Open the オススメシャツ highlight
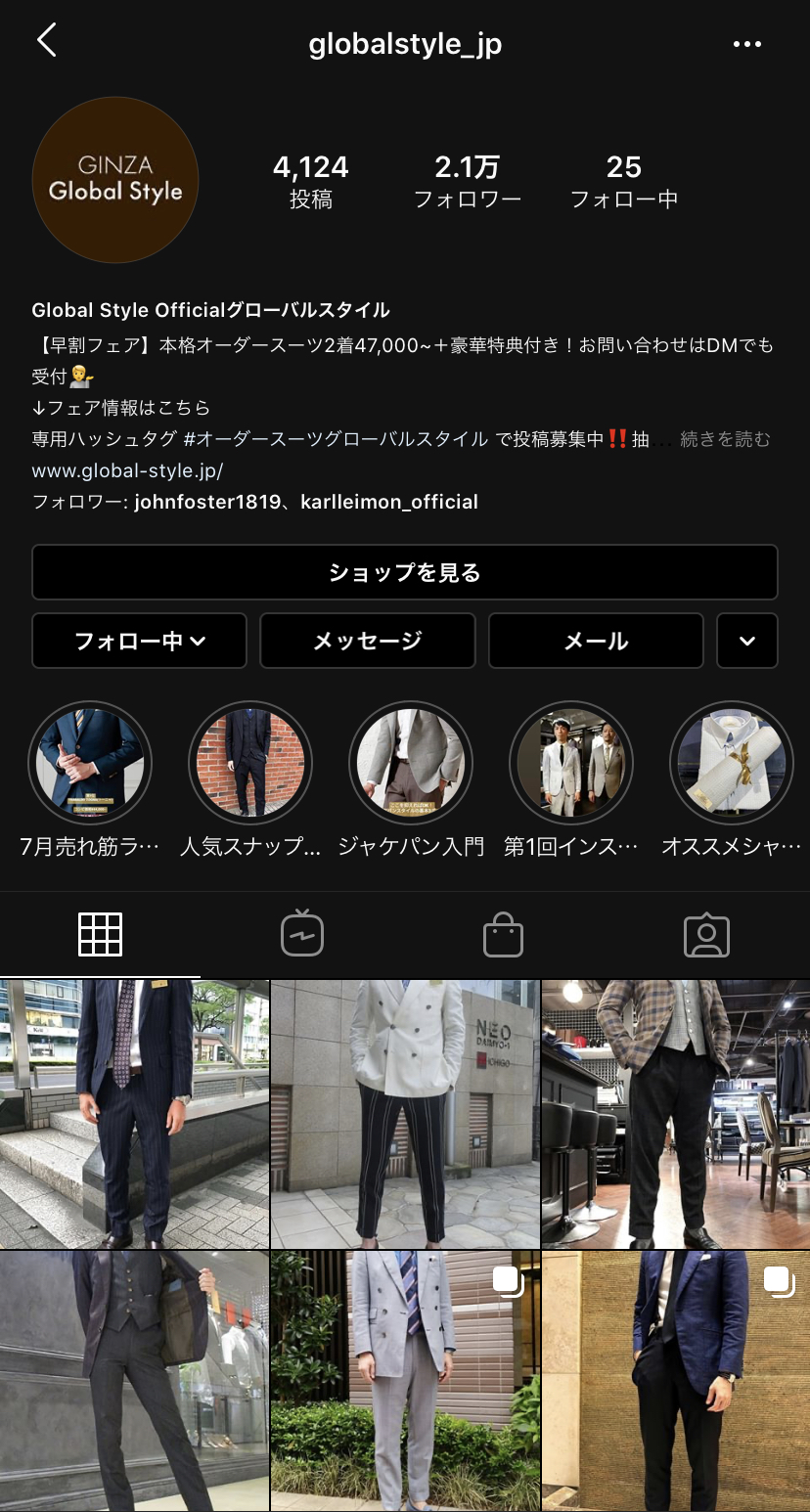The height and width of the screenshot is (1512, 810). 731,763
